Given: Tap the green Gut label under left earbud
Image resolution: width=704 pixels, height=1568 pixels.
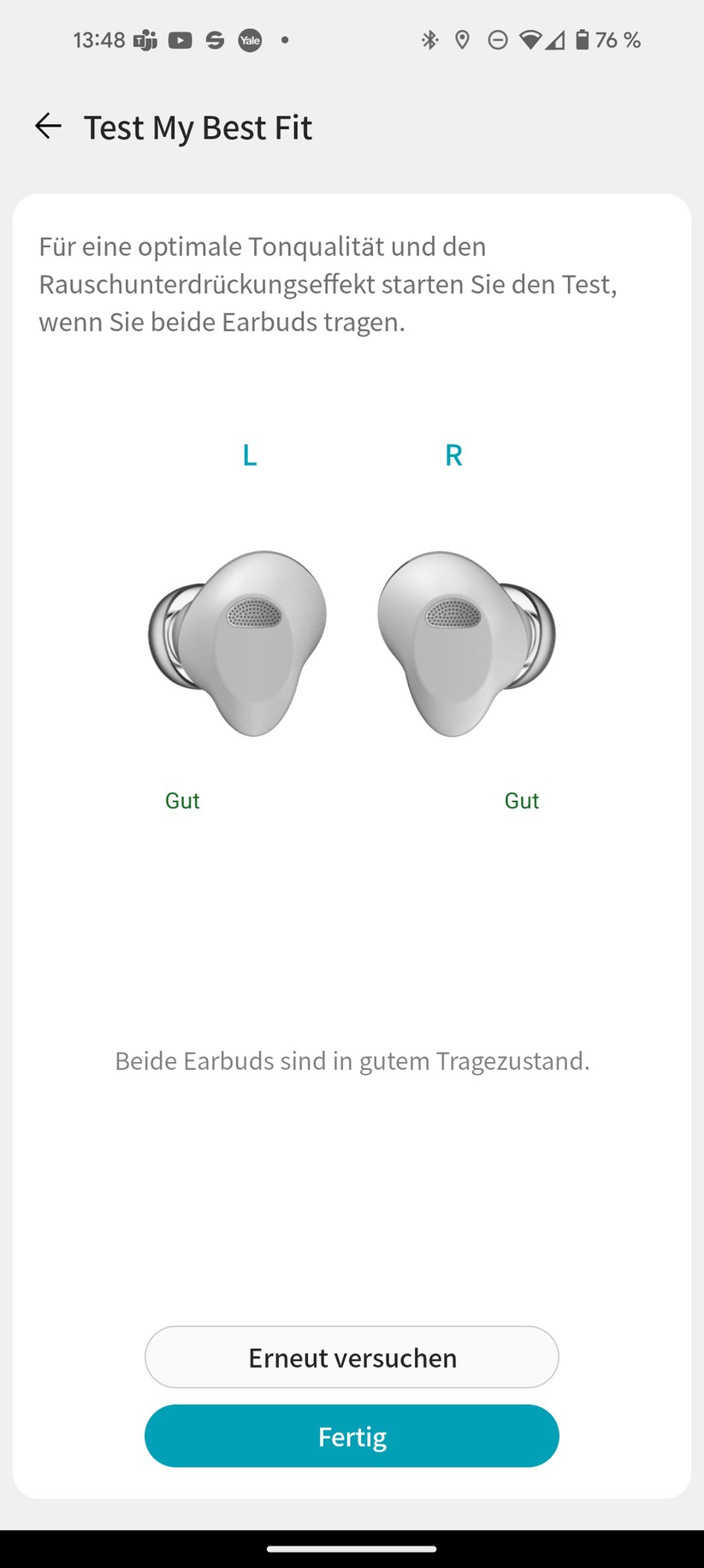Looking at the screenshot, I should pyautogui.click(x=182, y=800).
